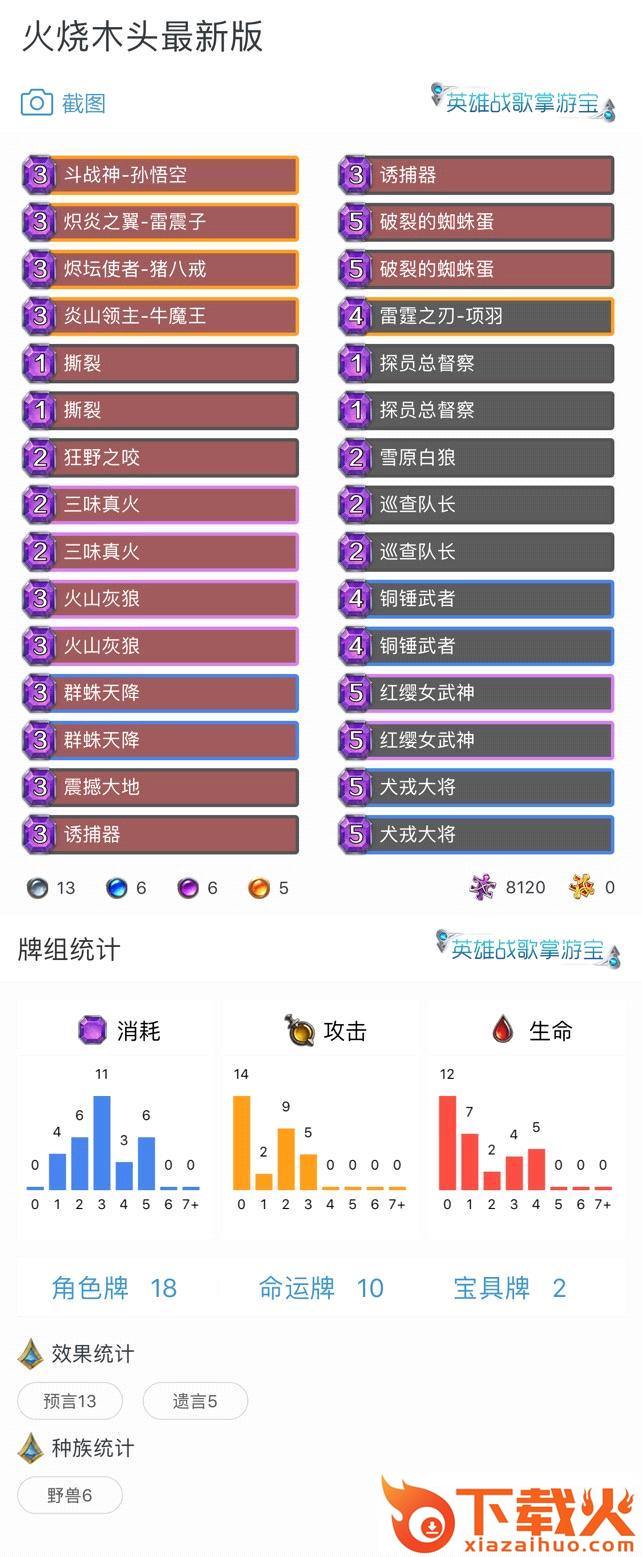This screenshot has height=1557, width=642.
Task: Open the 炎山领主-牛魔王 card
Action: coord(161,316)
